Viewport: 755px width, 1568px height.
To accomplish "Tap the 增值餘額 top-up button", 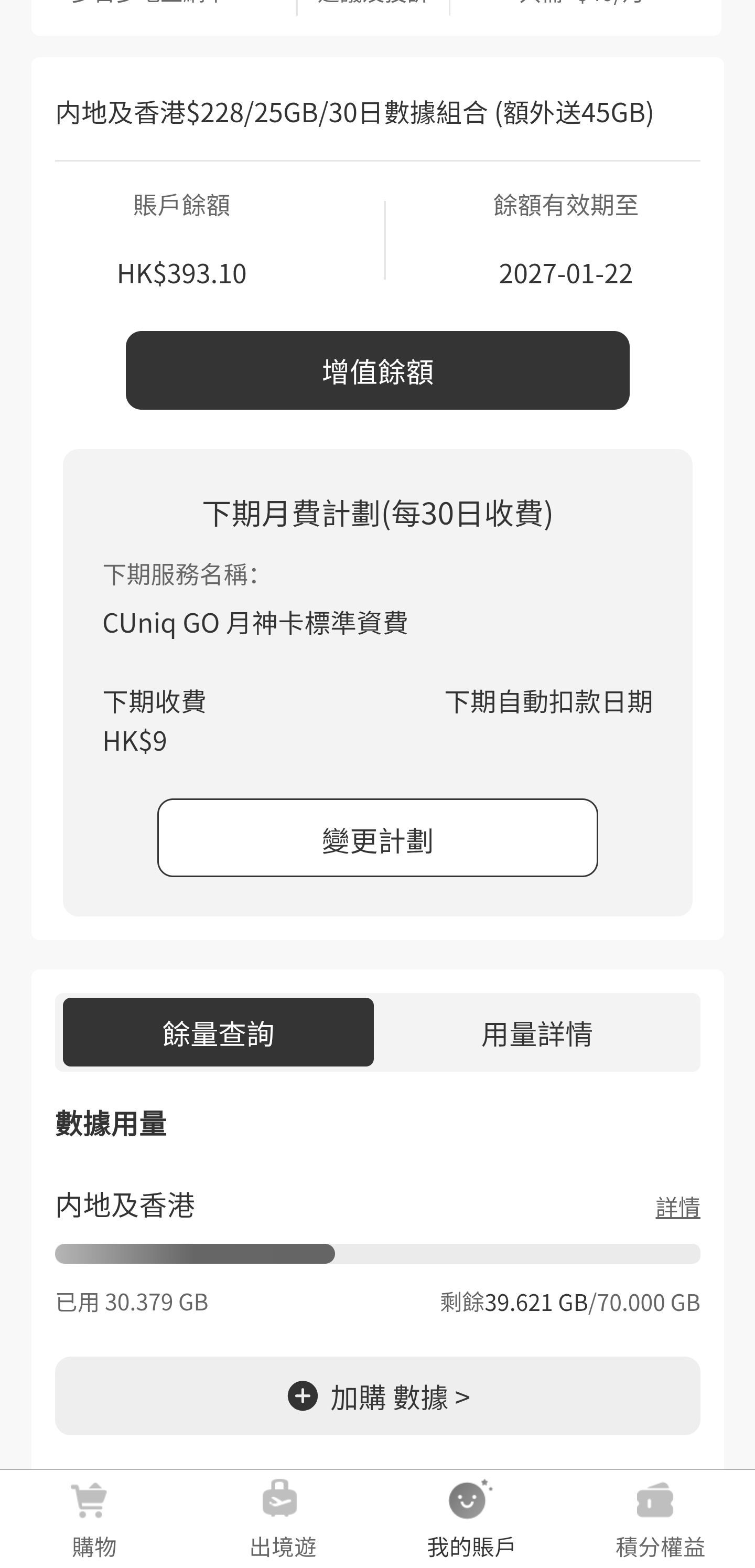I will [x=377, y=370].
